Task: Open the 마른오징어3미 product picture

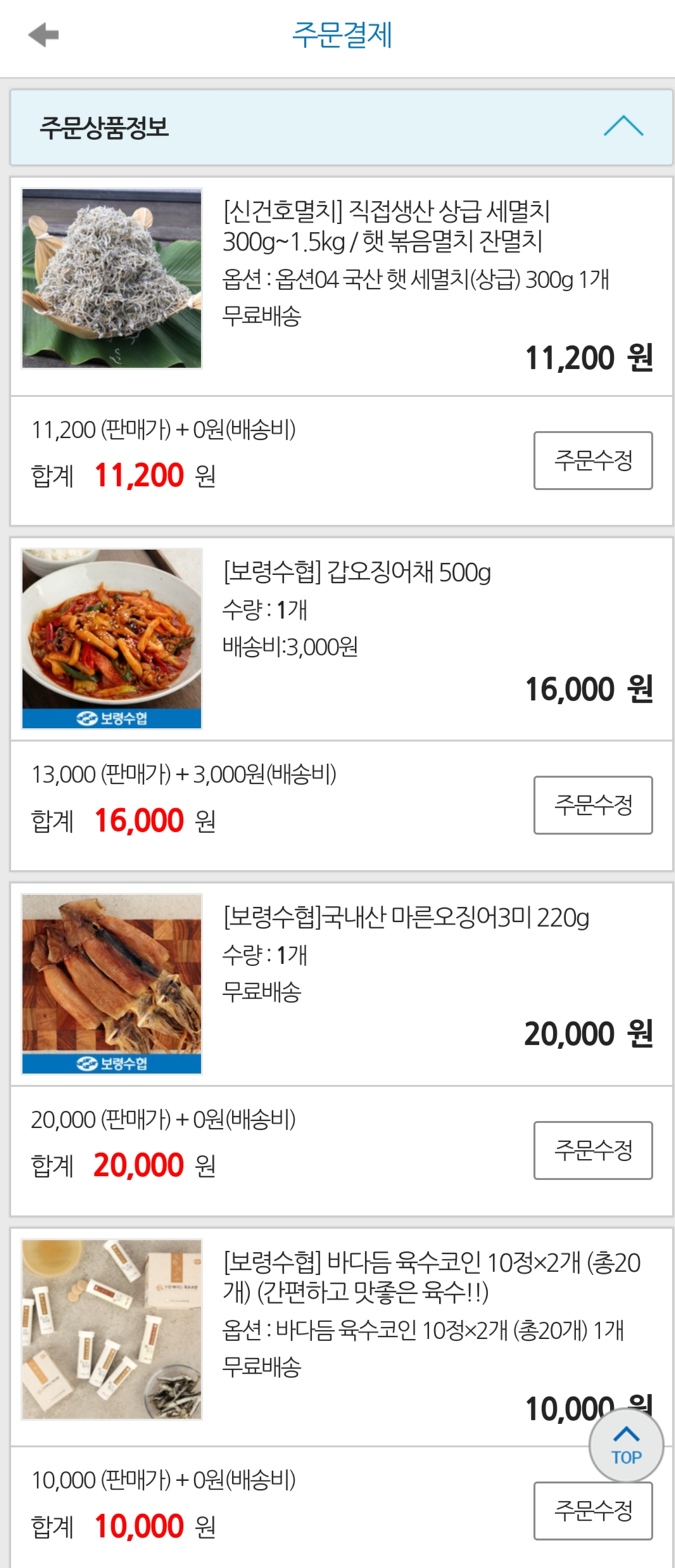Action: [112, 984]
